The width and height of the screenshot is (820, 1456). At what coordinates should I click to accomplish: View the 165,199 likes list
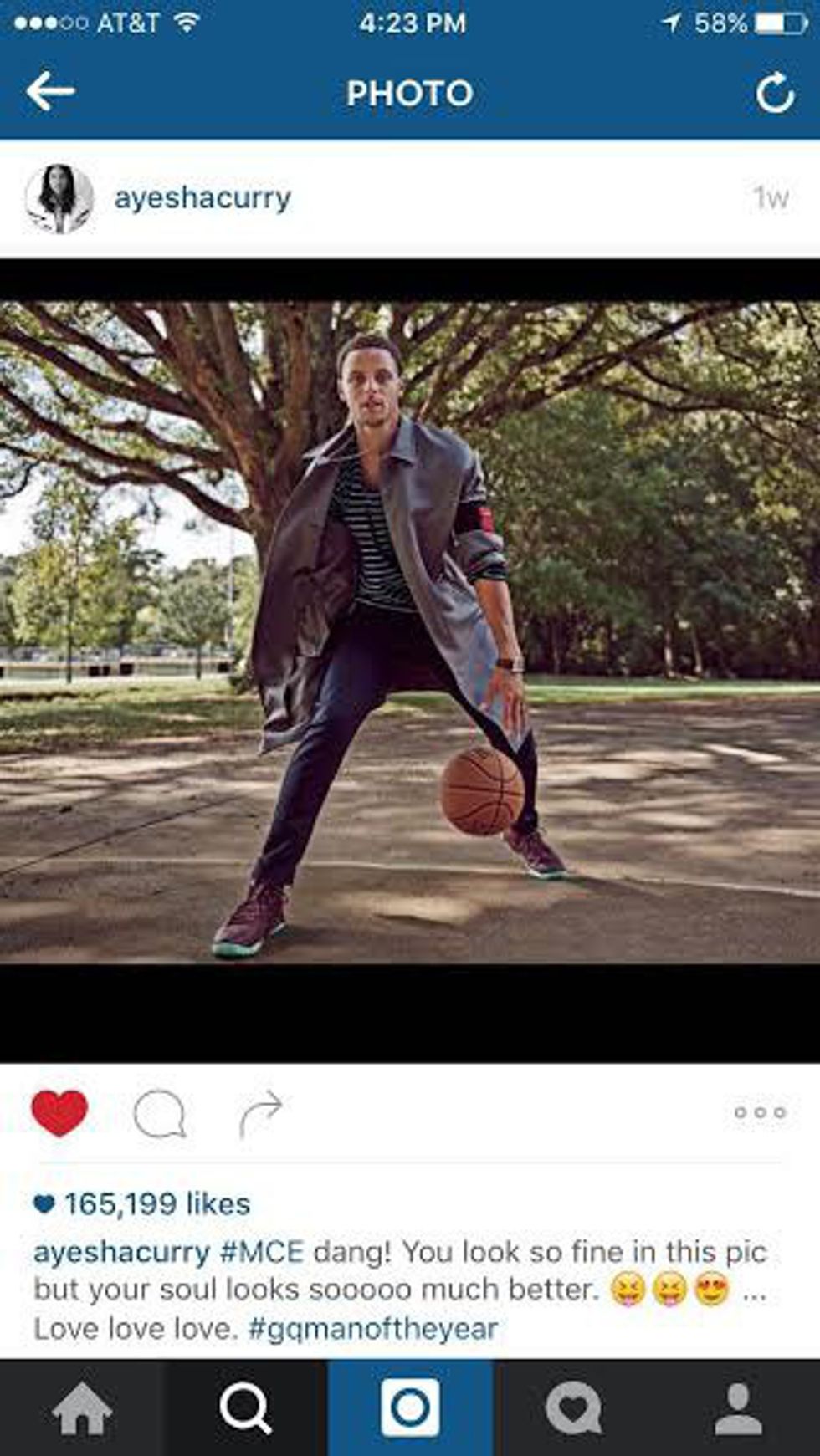pyautogui.click(x=156, y=1203)
